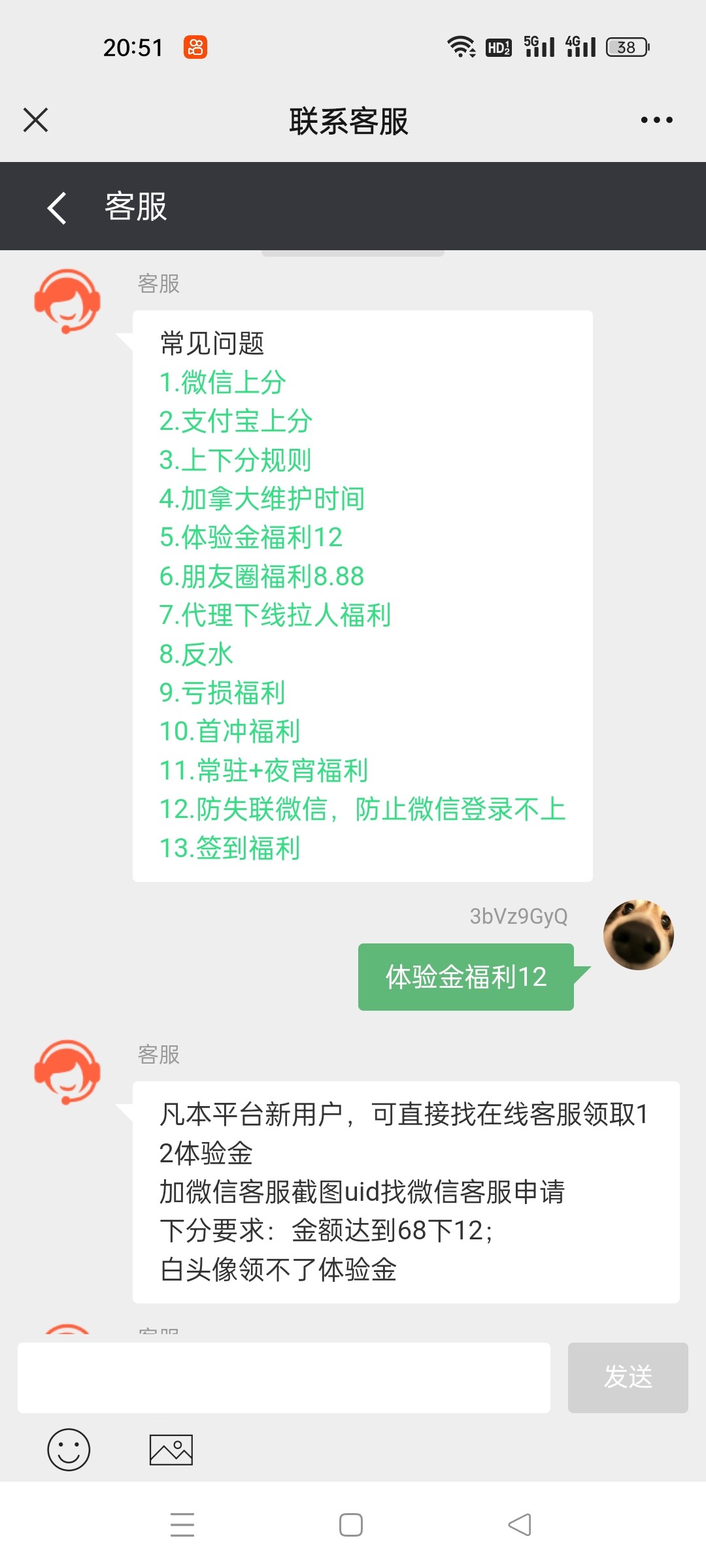Open 10.首冲福利 link
The height and width of the screenshot is (1568, 706).
[x=230, y=732]
